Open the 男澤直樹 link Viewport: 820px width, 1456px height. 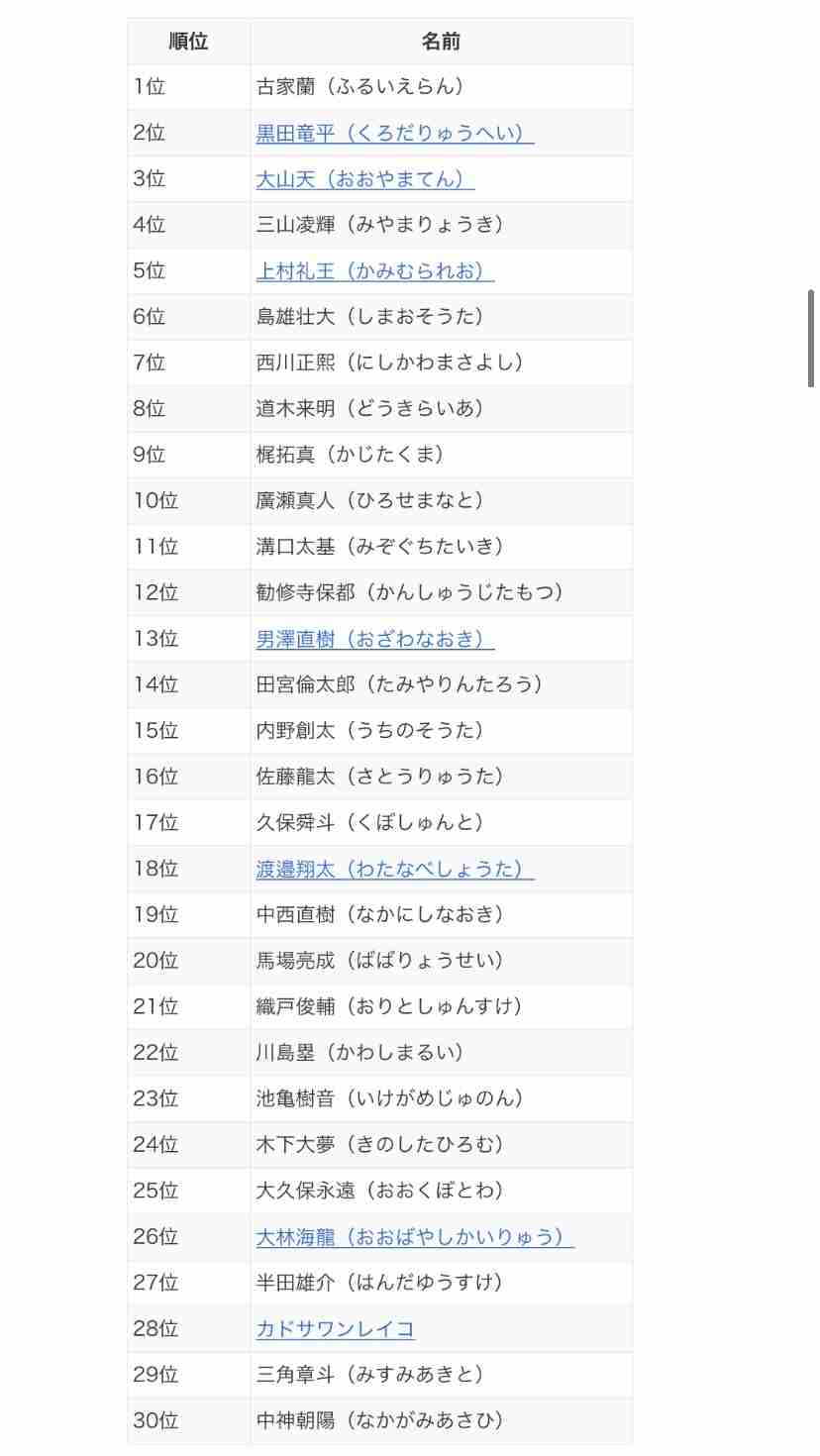click(x=375, y=639)
